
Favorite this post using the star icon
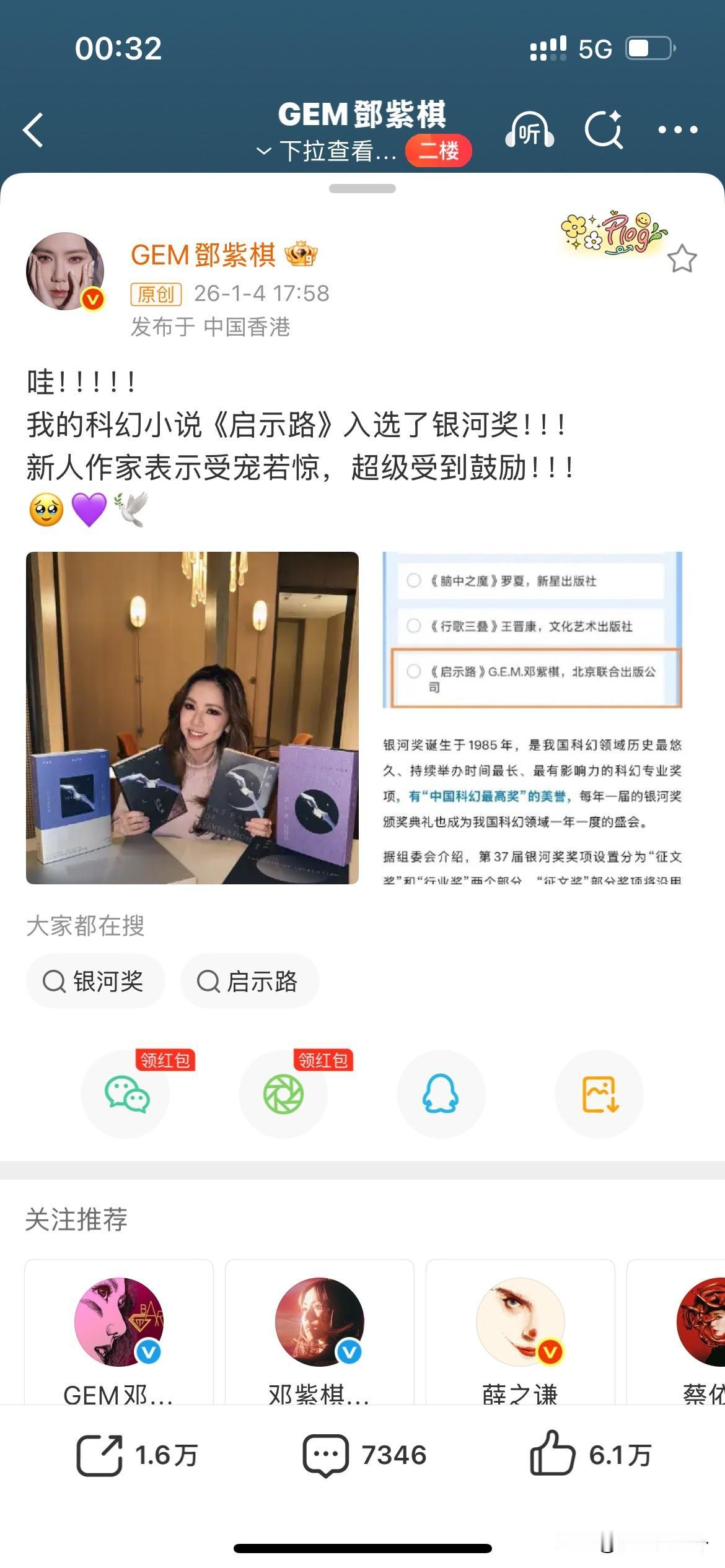[x=683, y=259]
